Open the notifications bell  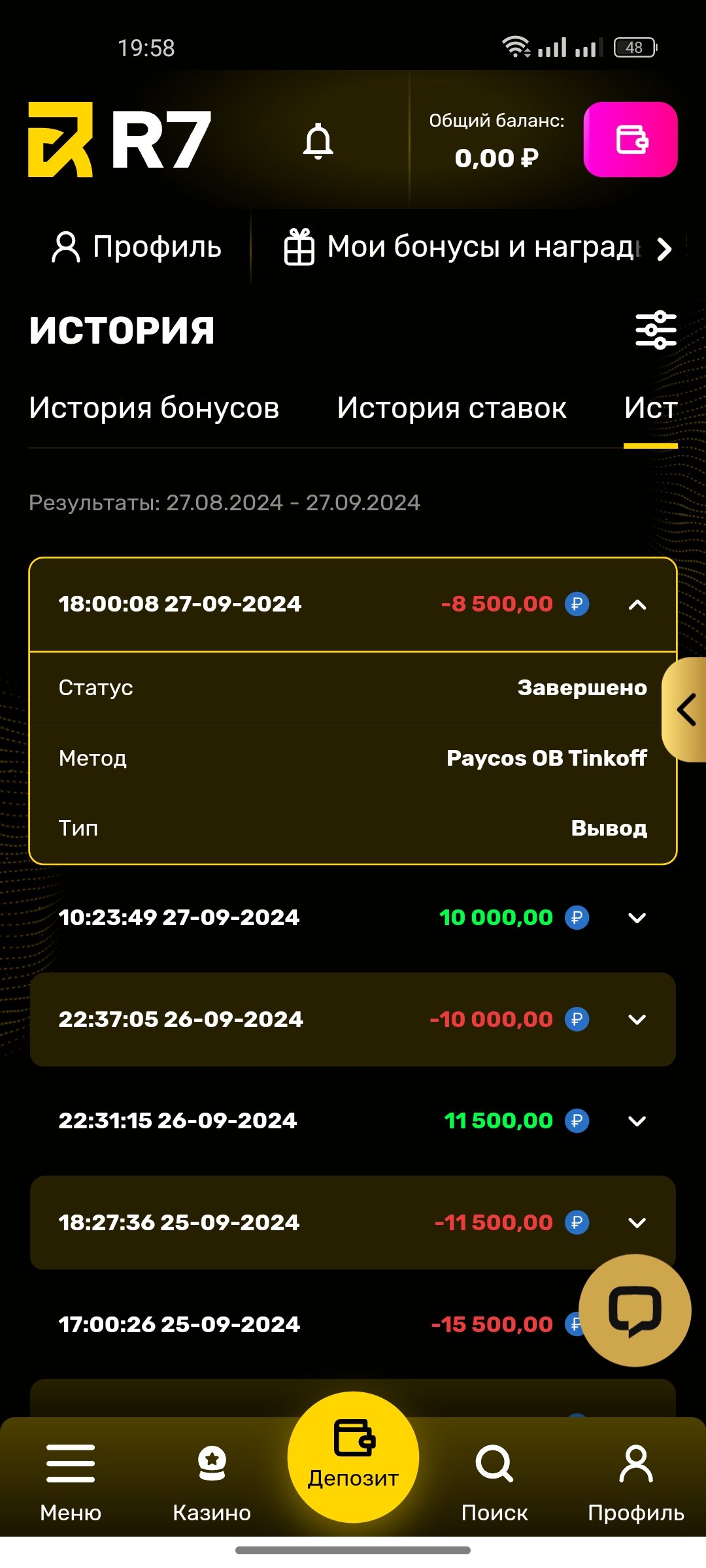pos(318,141)
